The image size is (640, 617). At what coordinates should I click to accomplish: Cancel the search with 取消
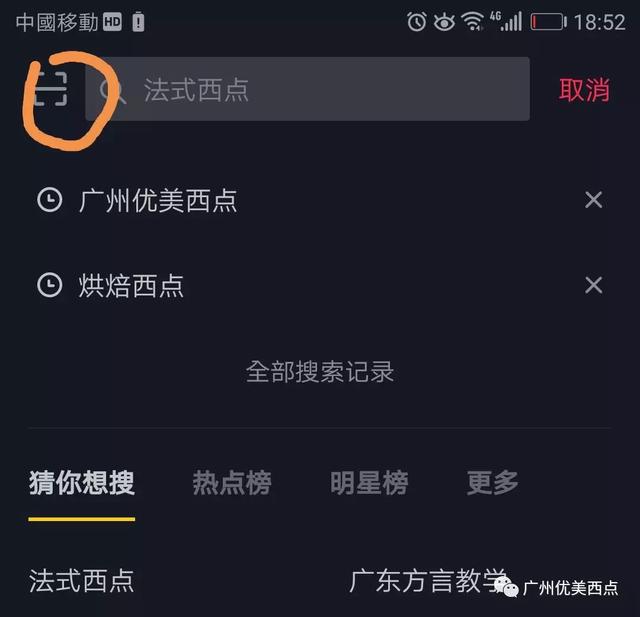point(584,90)
